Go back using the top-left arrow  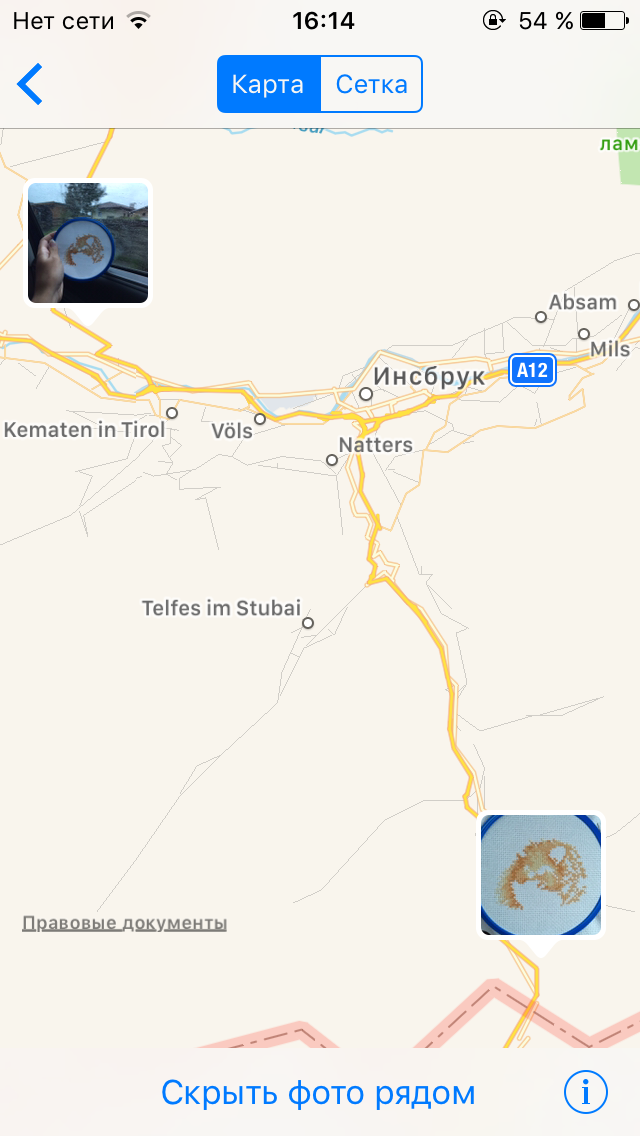pyautogui.click(x=30, y=84)
